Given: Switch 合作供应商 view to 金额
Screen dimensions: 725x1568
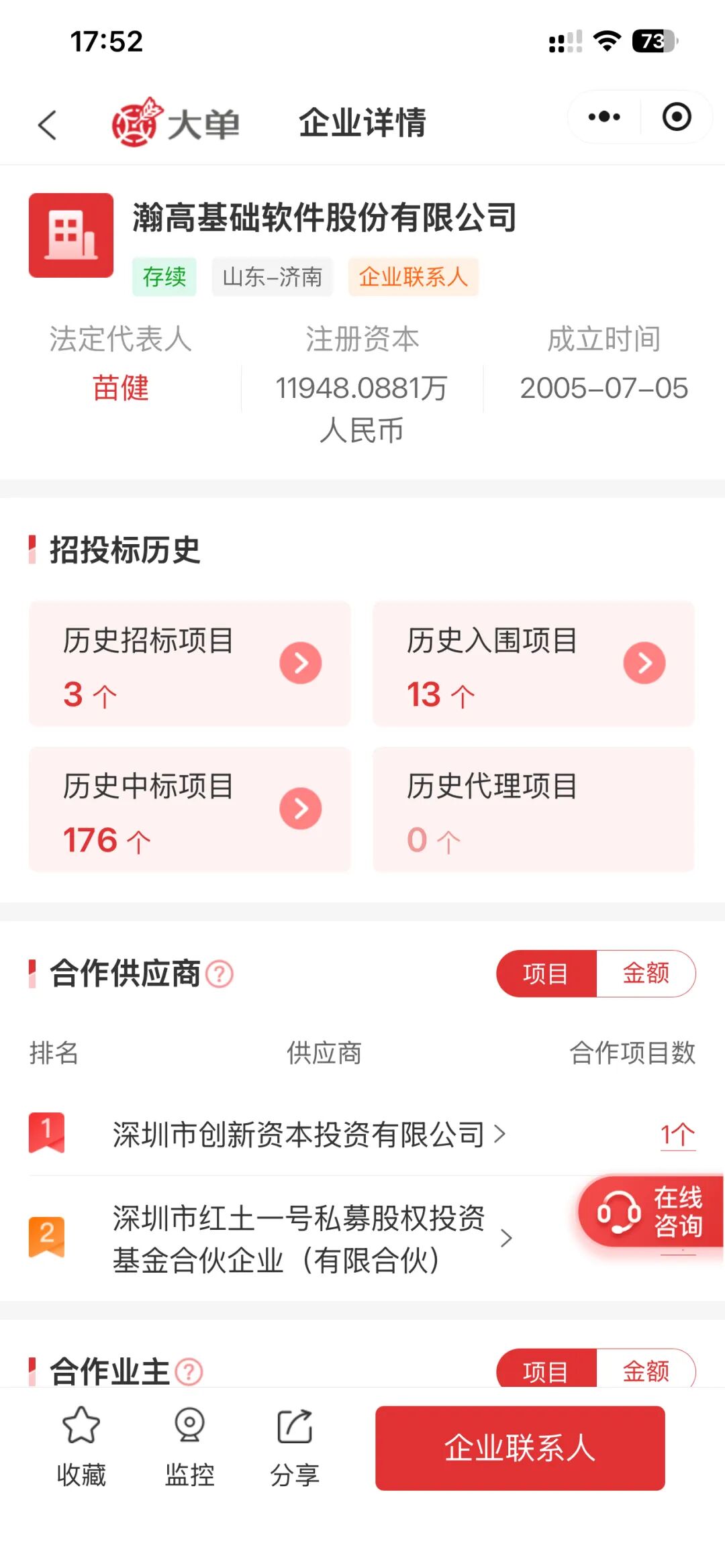Looking at the screenshot, I should pos(646,974).
